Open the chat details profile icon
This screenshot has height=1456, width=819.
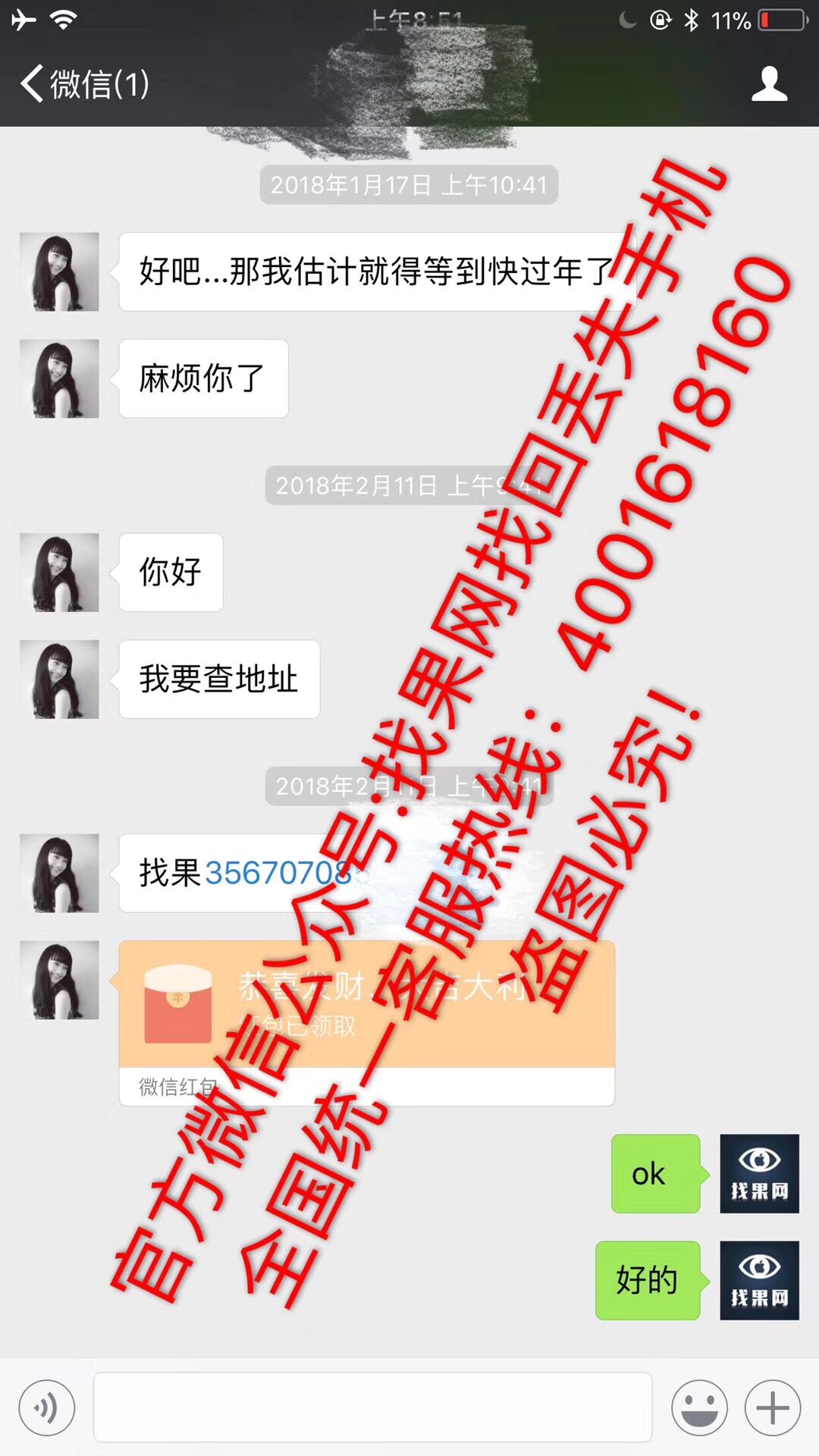click(x=769, y=83)
